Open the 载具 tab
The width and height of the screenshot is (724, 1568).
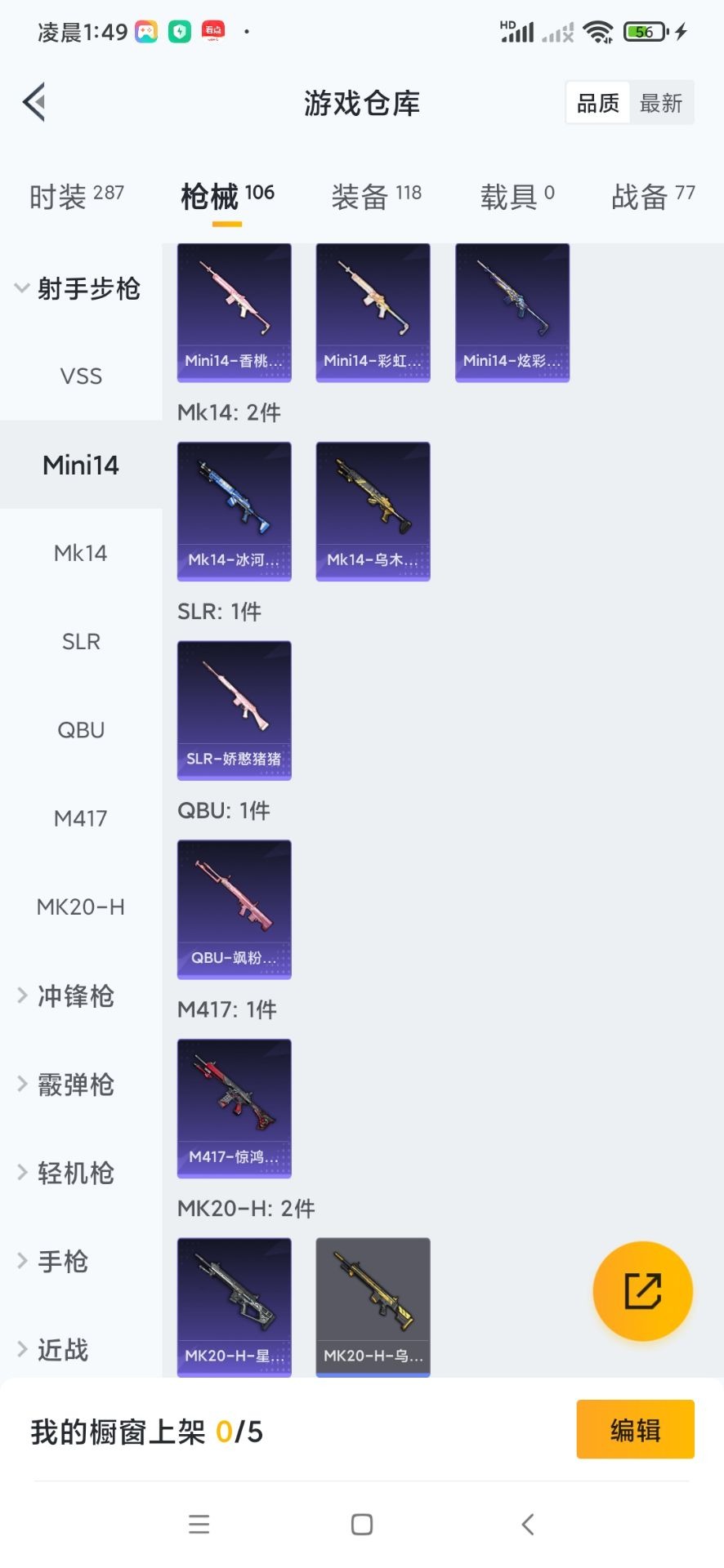tap(516, 196)
